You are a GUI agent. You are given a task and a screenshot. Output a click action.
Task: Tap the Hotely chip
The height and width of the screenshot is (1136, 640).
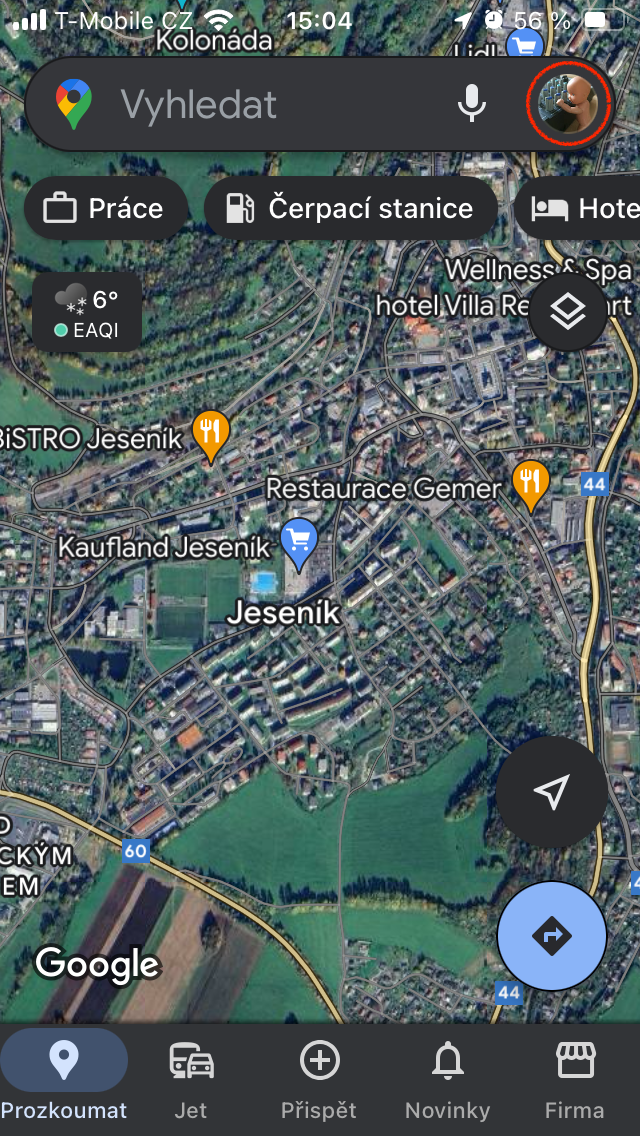585,208
